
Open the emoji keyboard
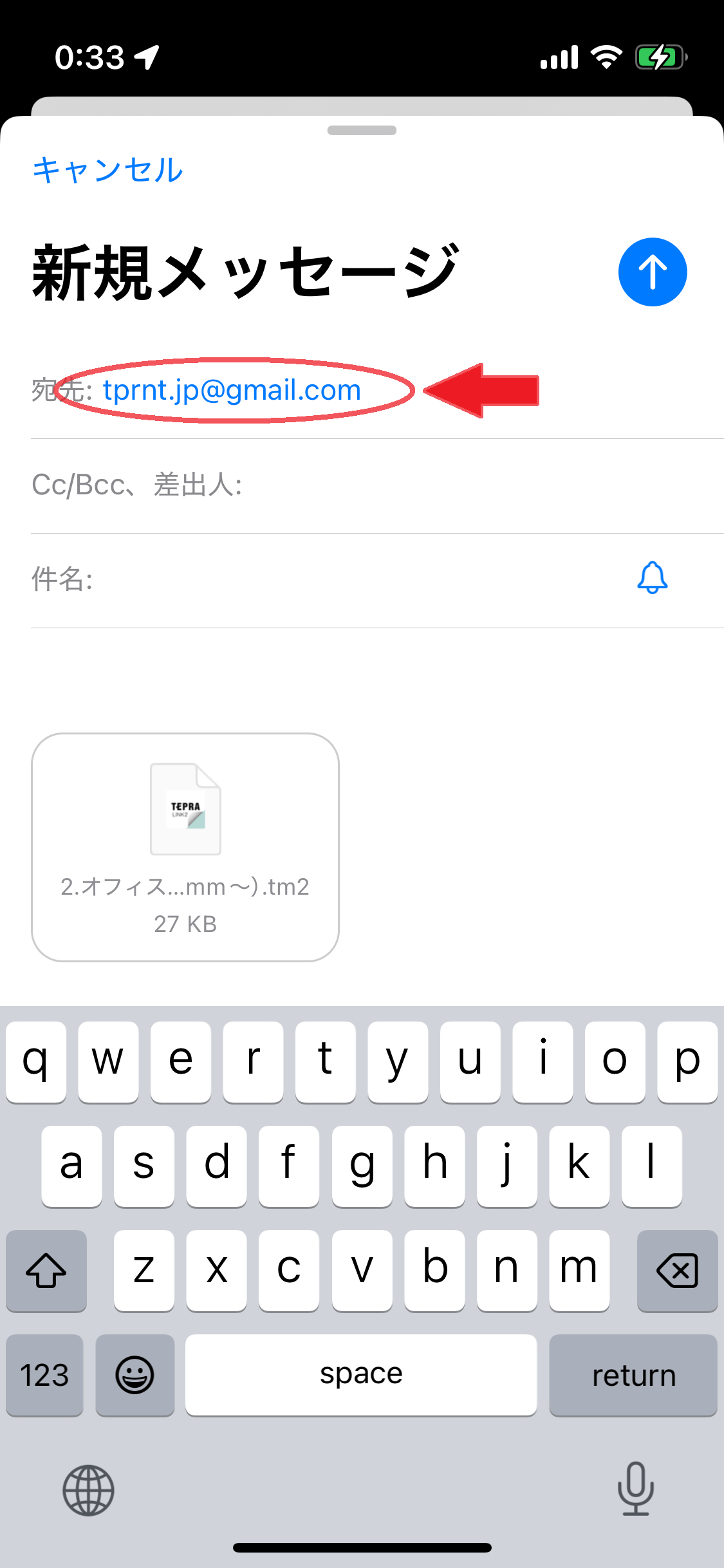click(135, 1375)
